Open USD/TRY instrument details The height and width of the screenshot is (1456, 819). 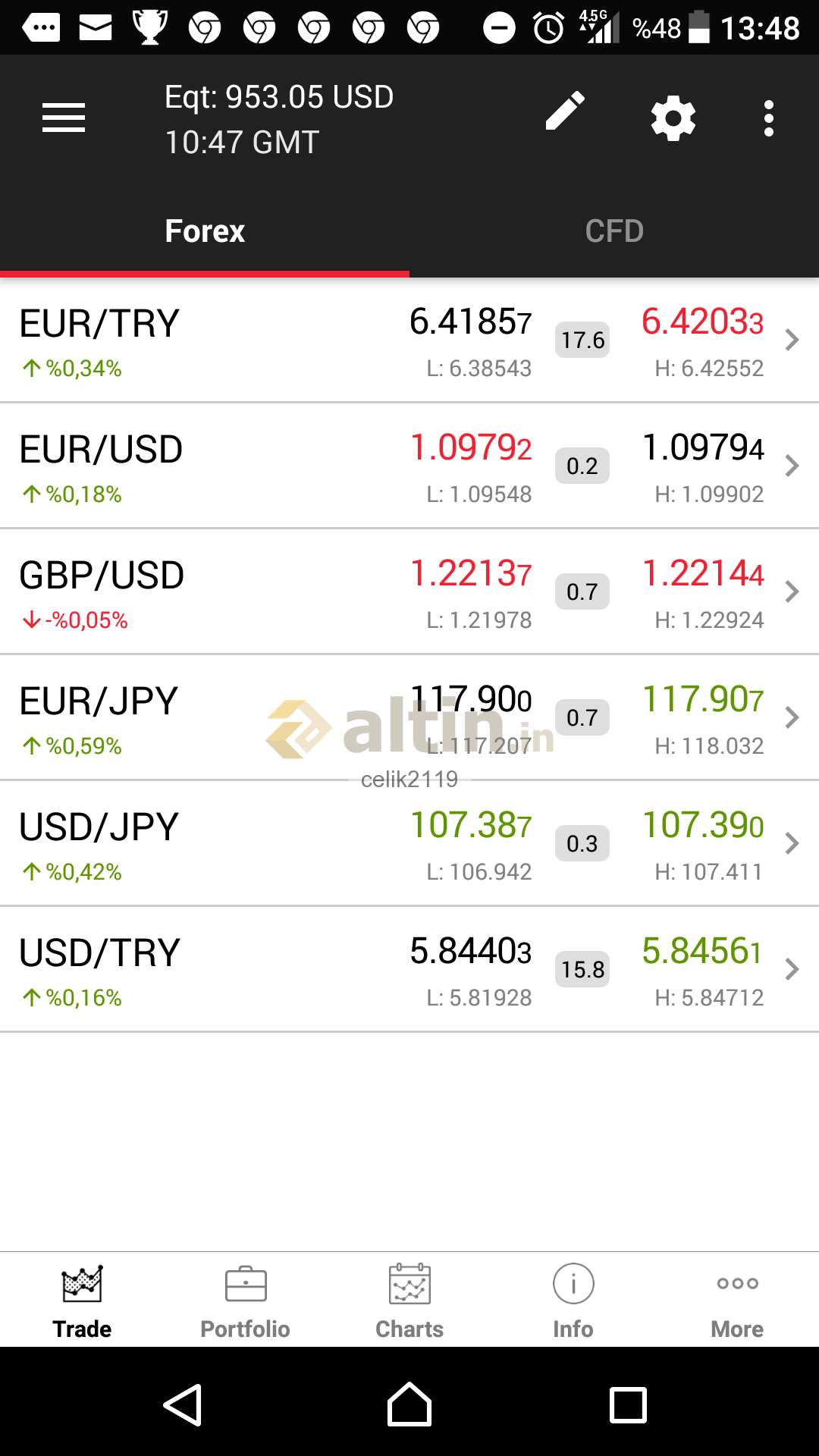(409, 969)
